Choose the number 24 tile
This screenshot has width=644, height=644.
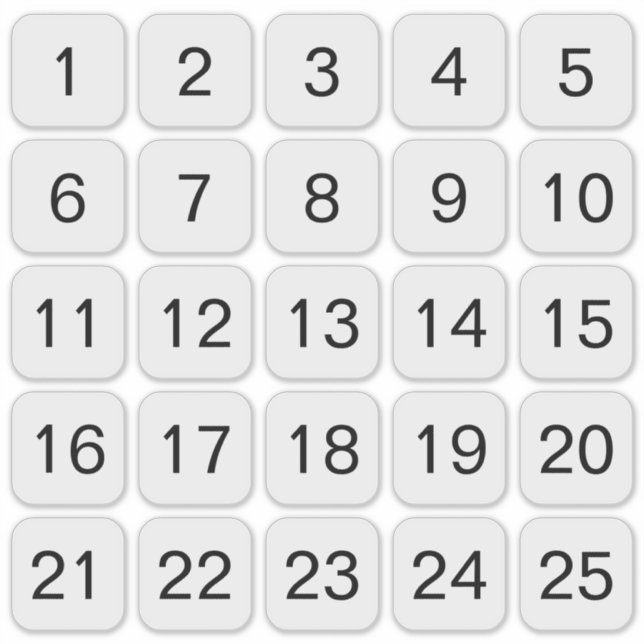(x=449, y=575)
